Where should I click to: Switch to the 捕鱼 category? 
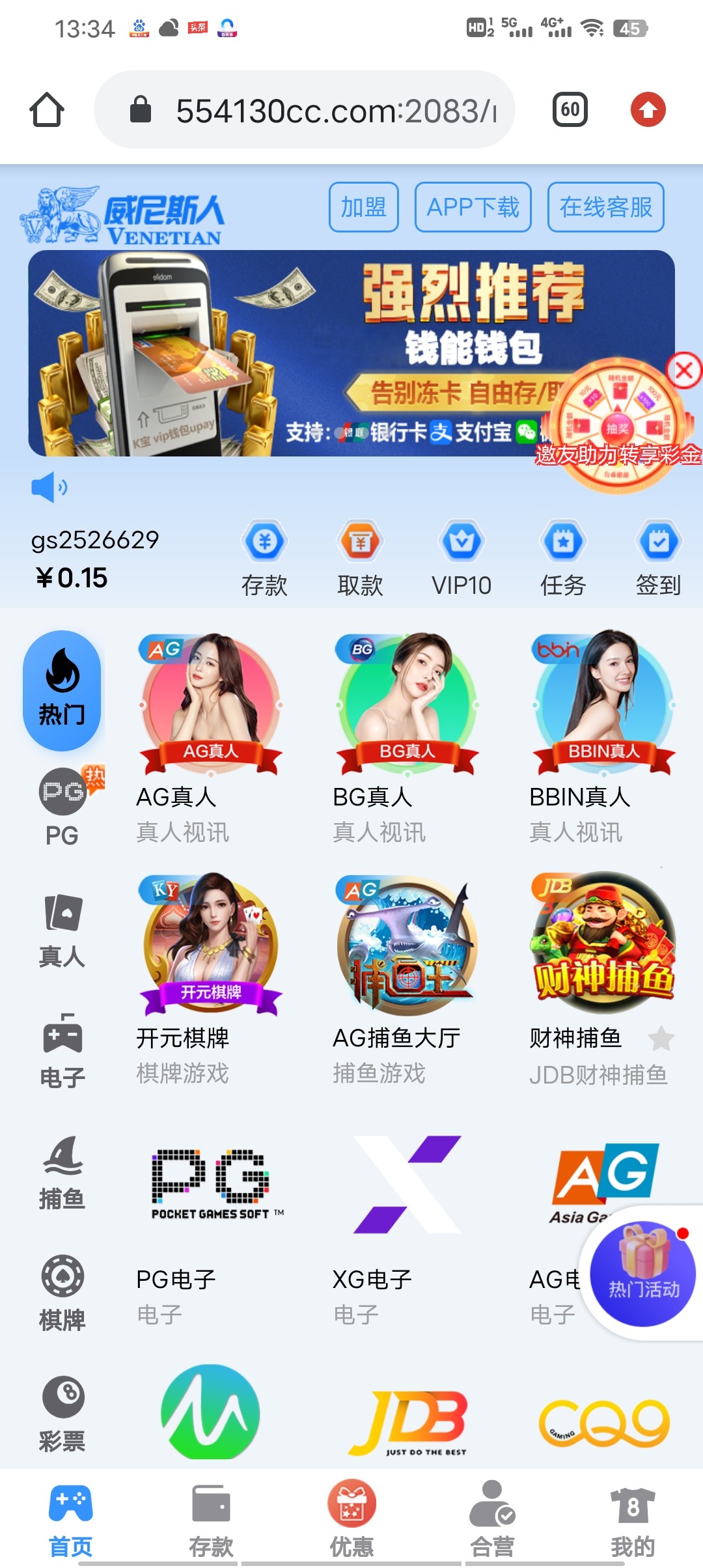[x=62, y=1173]
